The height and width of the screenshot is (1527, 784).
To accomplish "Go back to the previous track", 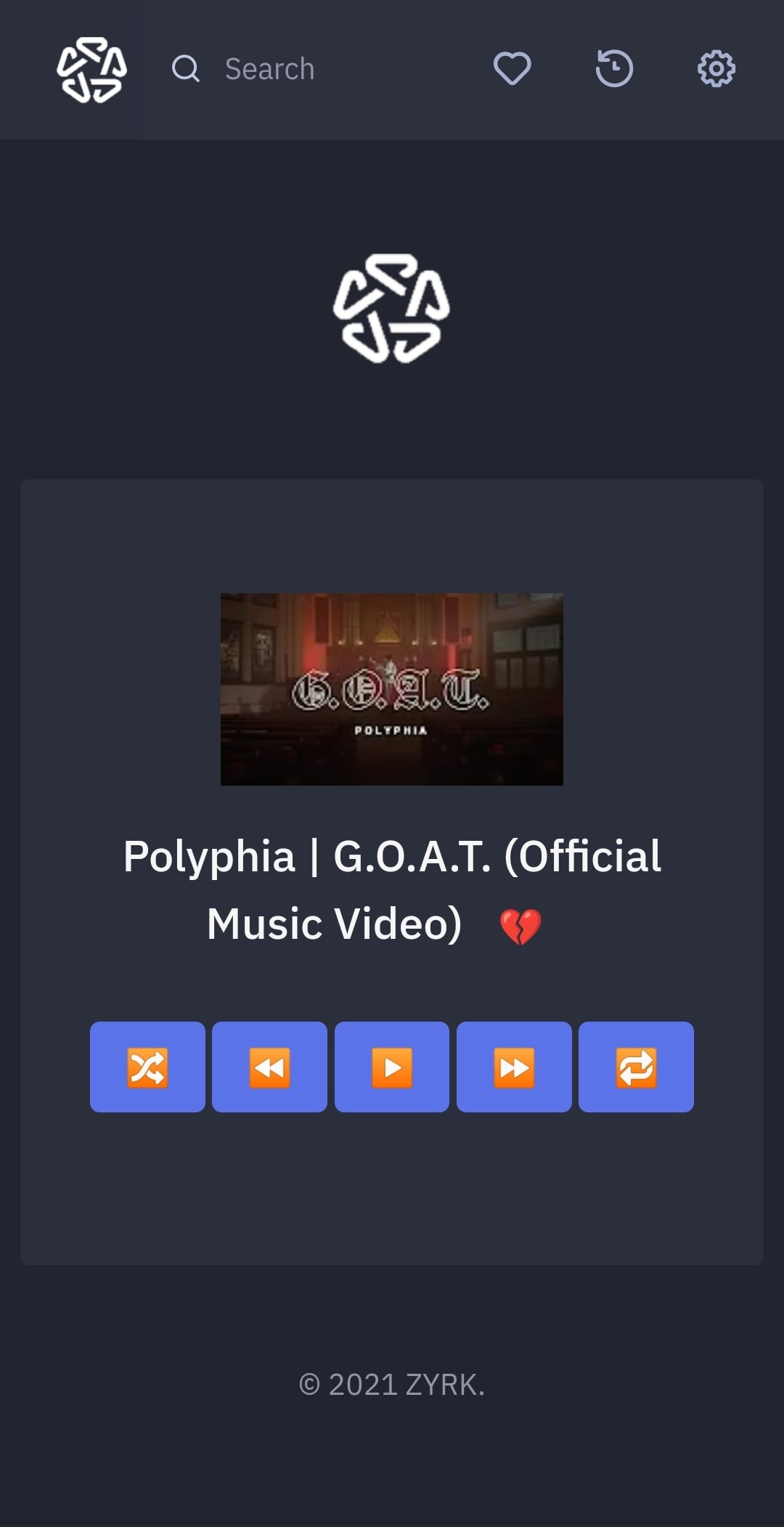I will [269, 1067].
